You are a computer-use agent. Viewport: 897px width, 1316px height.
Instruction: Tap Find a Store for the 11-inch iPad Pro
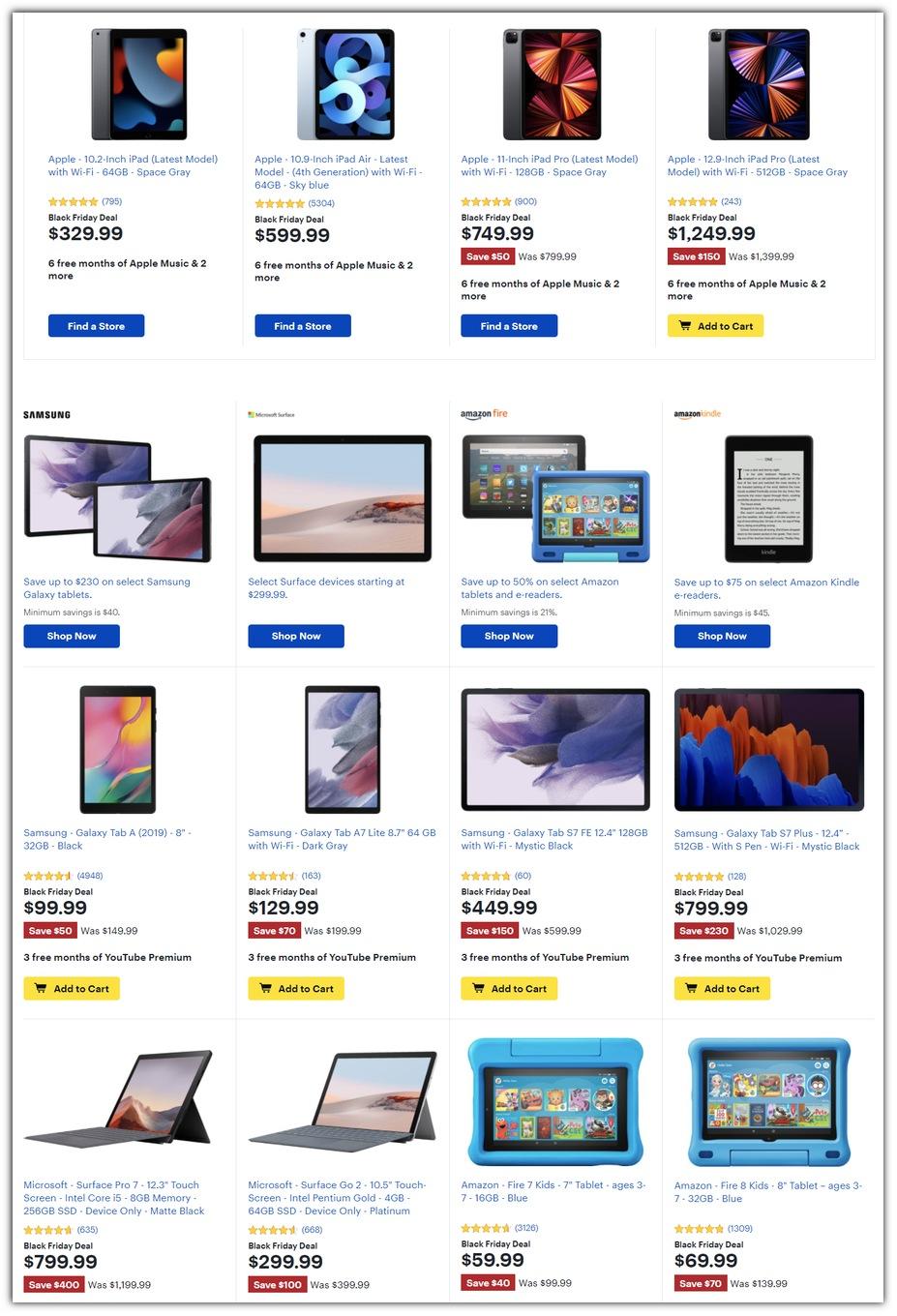pyautogui.click(x=509, y=326)
